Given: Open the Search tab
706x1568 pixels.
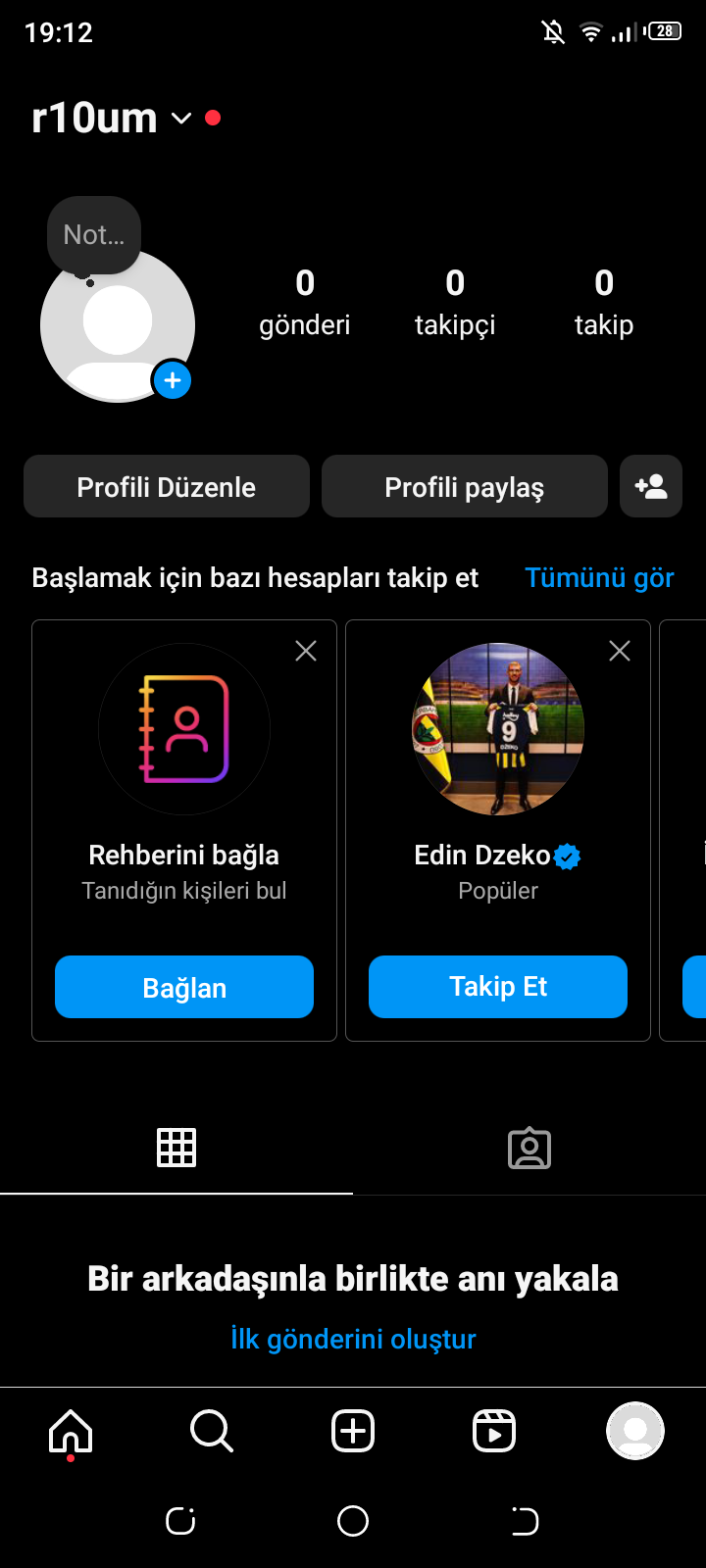Looking at the screenshot, I should pos(212,1432).
